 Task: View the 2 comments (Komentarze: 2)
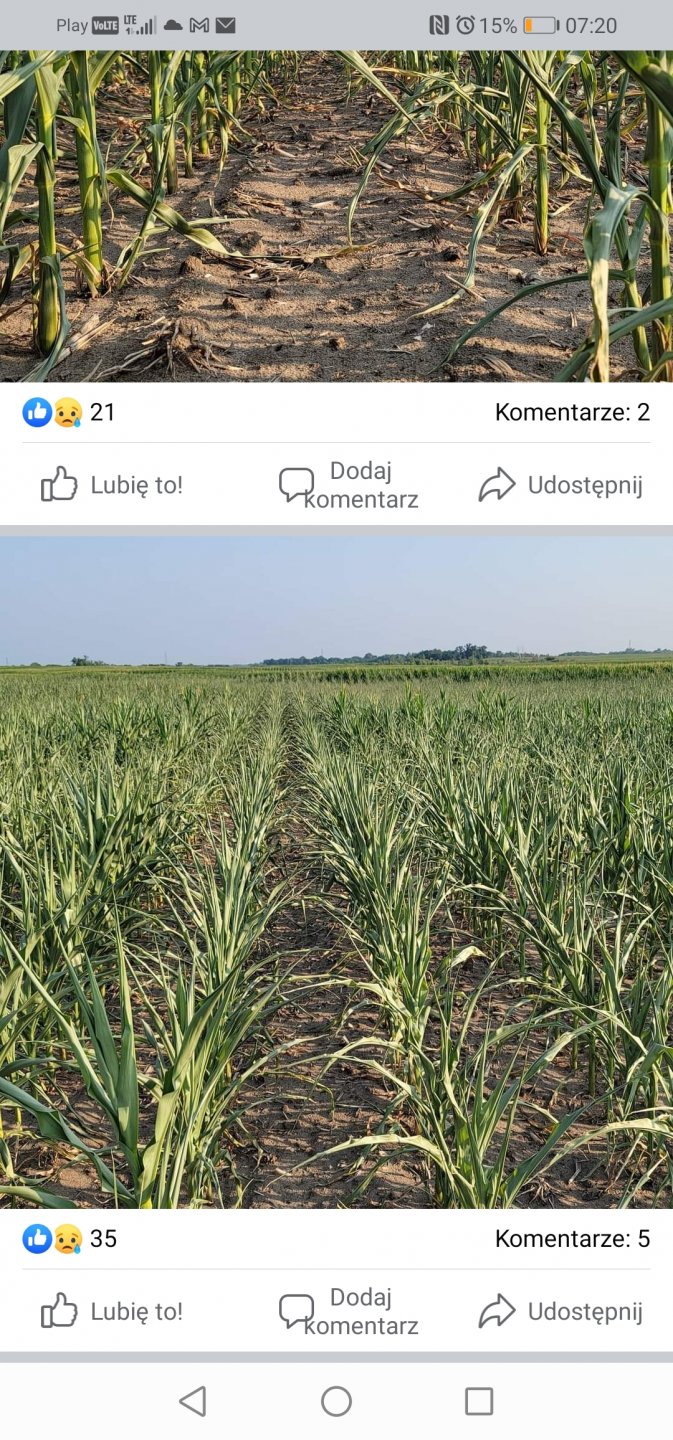pos(572,412)
